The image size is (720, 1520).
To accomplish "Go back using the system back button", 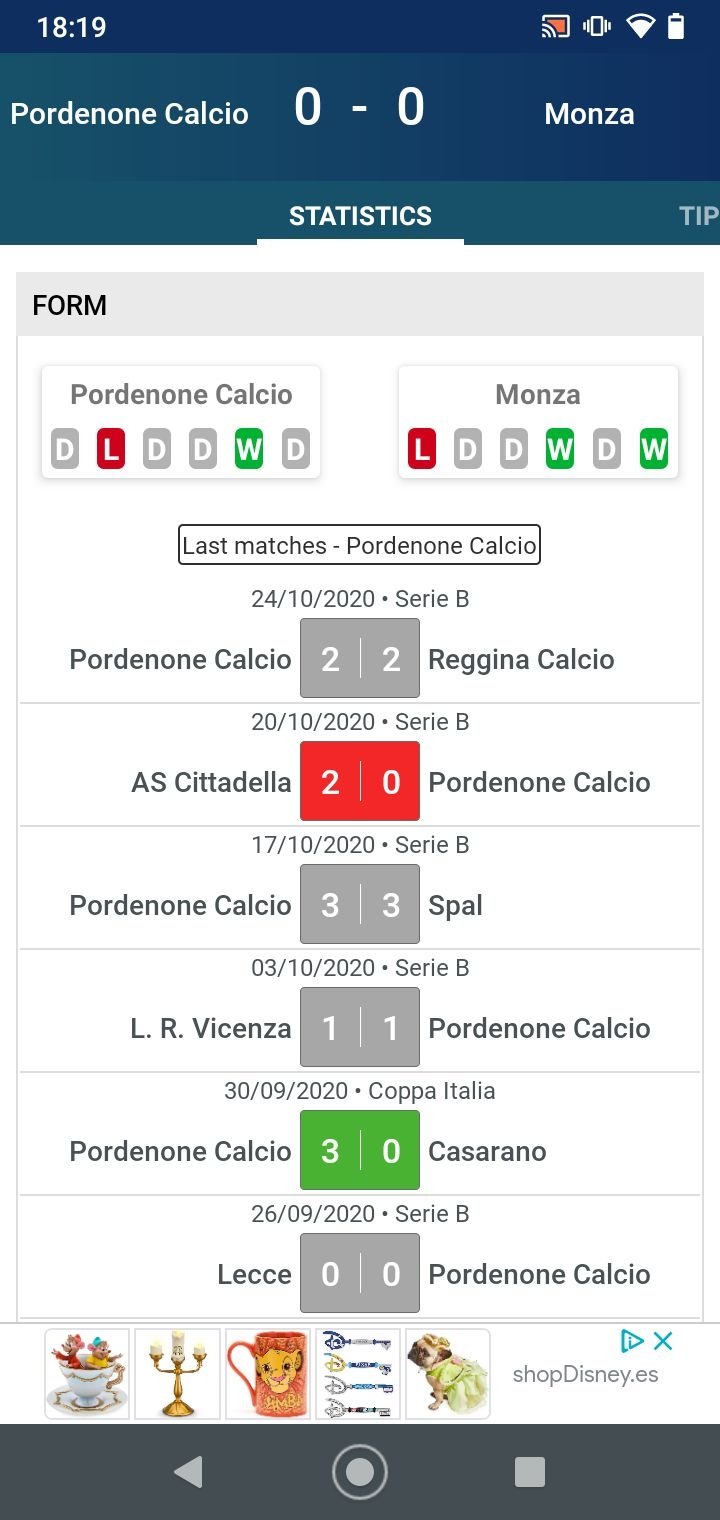I will coord(188,1472).
